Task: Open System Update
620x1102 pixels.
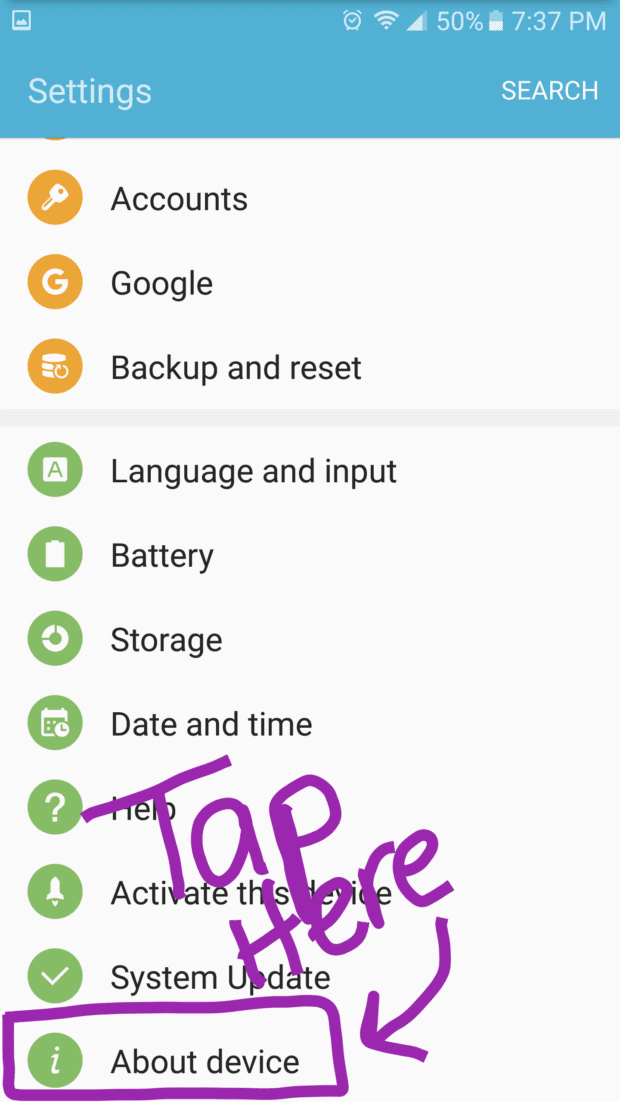Action: [x=220, y=977]
